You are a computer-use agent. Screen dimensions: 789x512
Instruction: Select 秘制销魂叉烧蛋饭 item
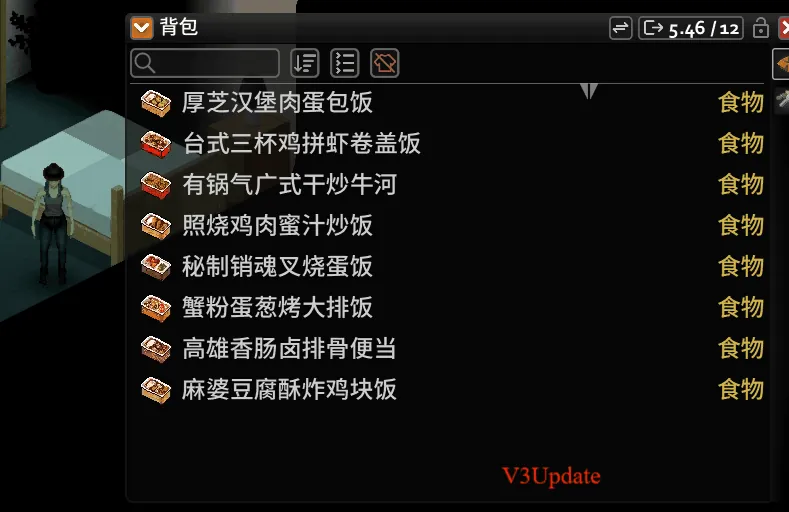point(277,266)
